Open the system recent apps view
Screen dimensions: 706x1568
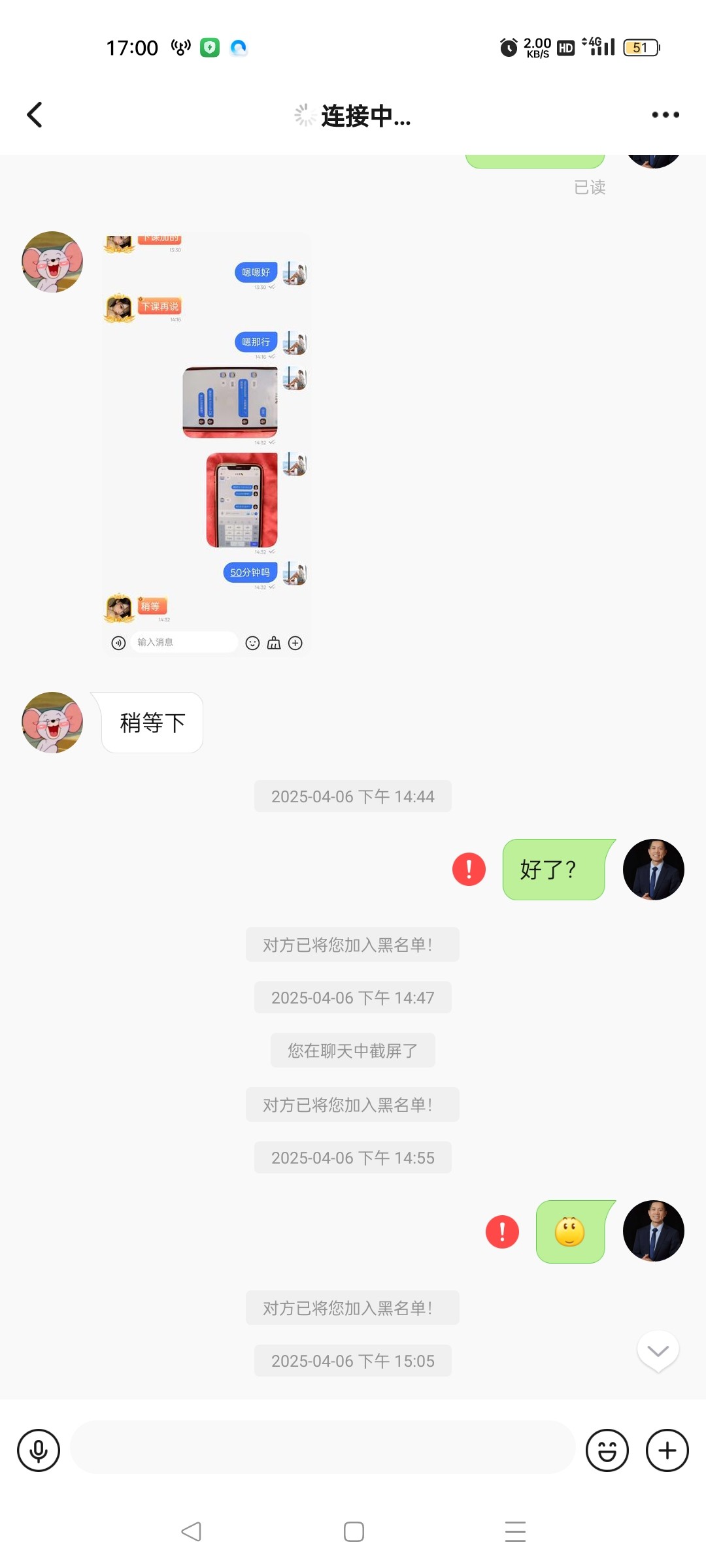pos(515,1531)
